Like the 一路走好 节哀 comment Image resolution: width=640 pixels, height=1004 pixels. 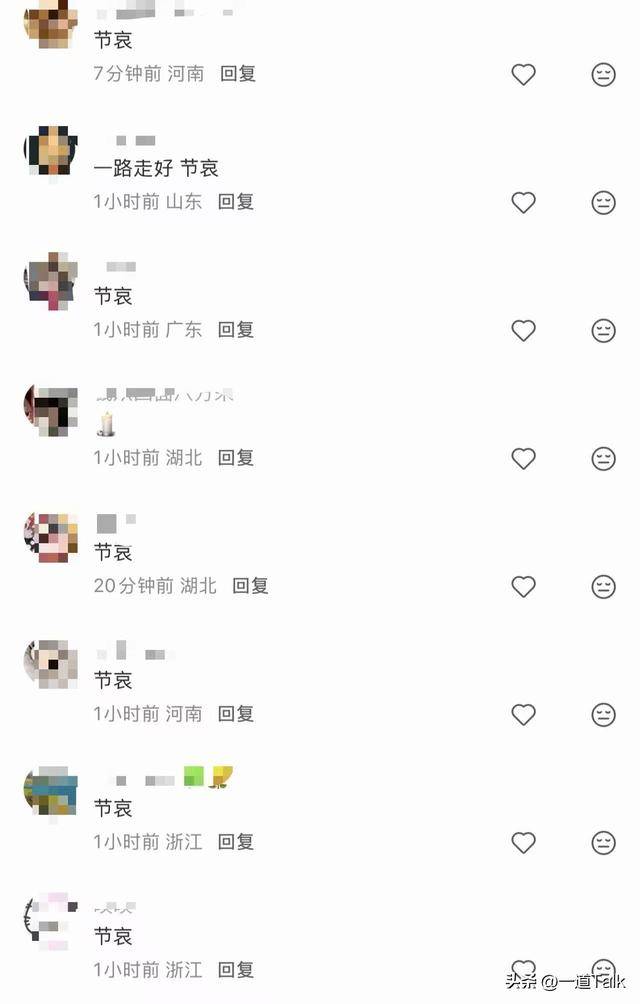[x=523, y=202]
